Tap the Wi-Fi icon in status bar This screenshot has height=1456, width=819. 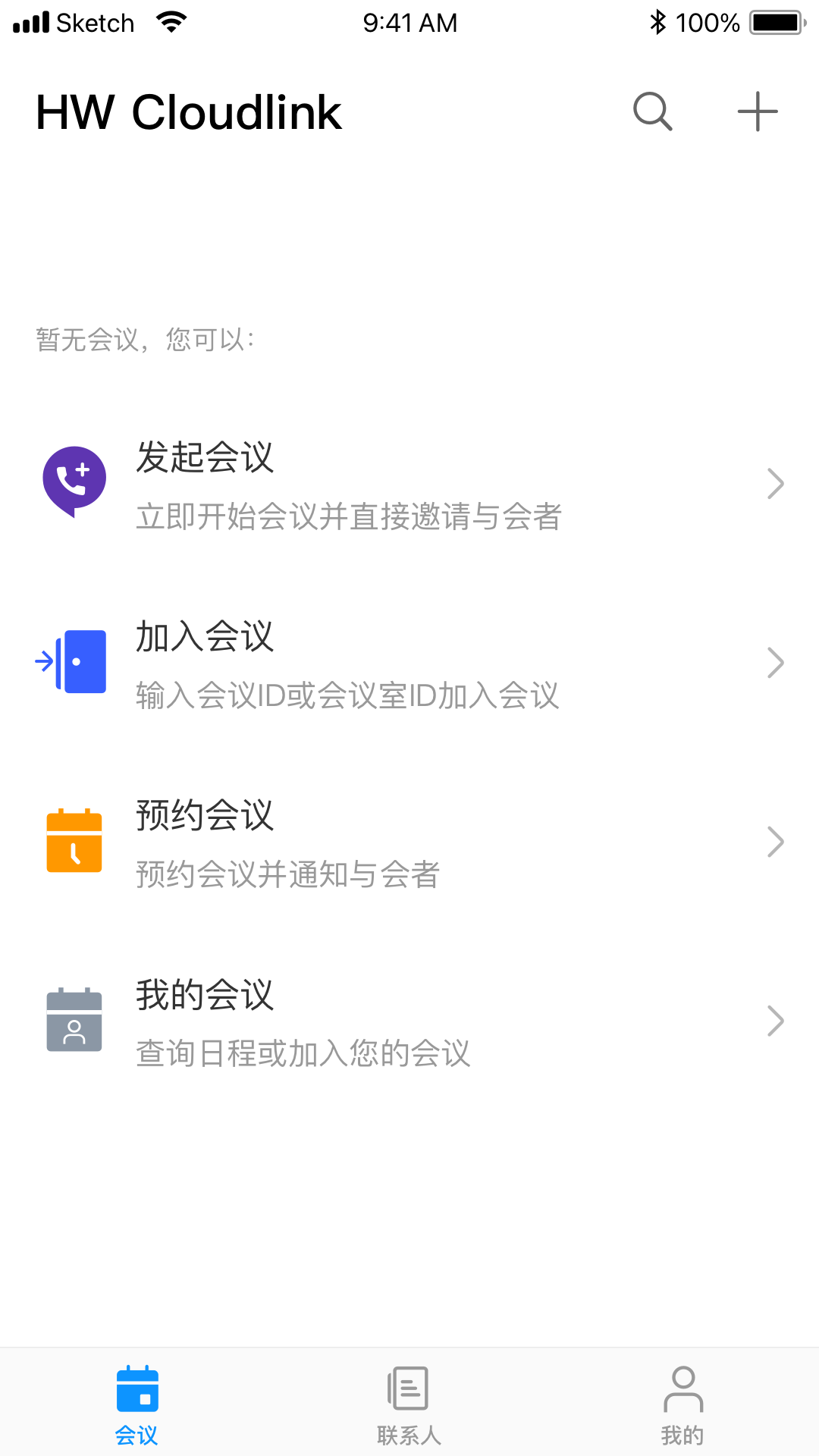point(170,20)
